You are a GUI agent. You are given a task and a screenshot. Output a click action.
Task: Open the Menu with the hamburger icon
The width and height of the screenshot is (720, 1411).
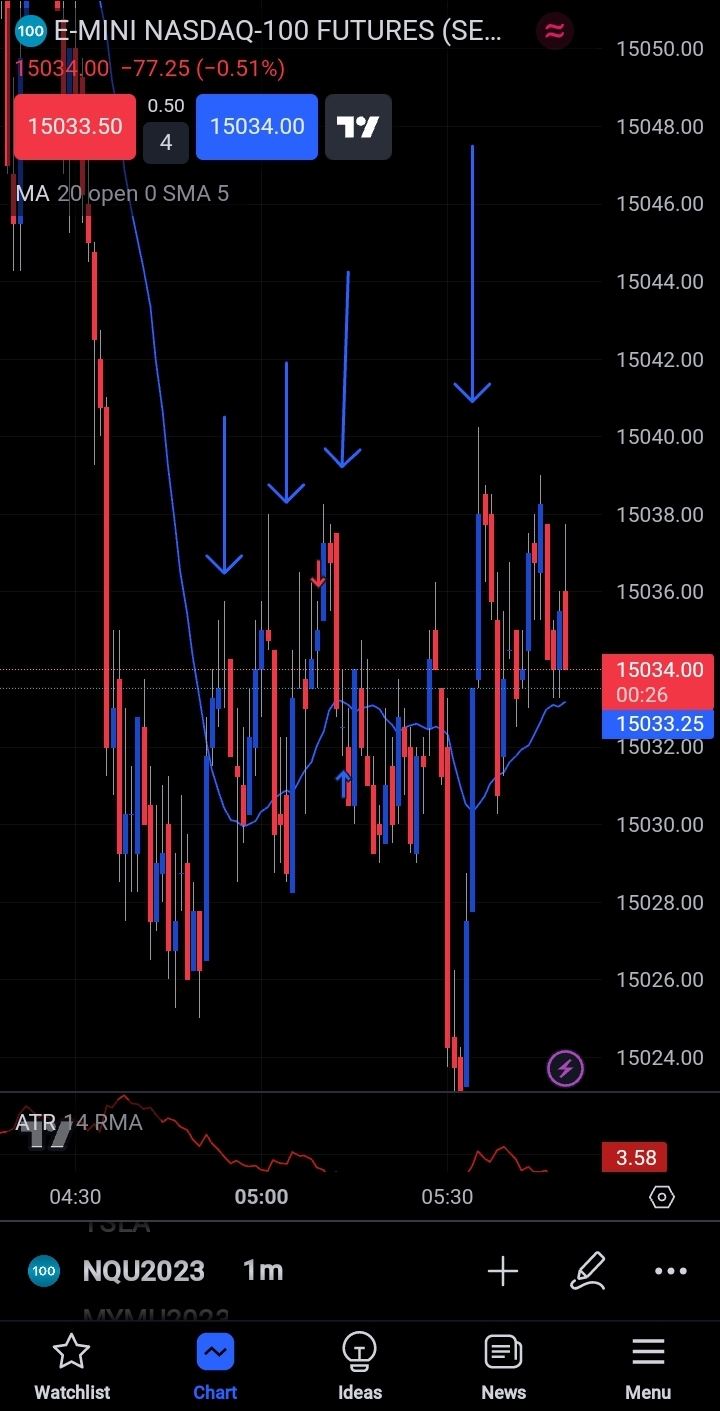pos(647,1365)
